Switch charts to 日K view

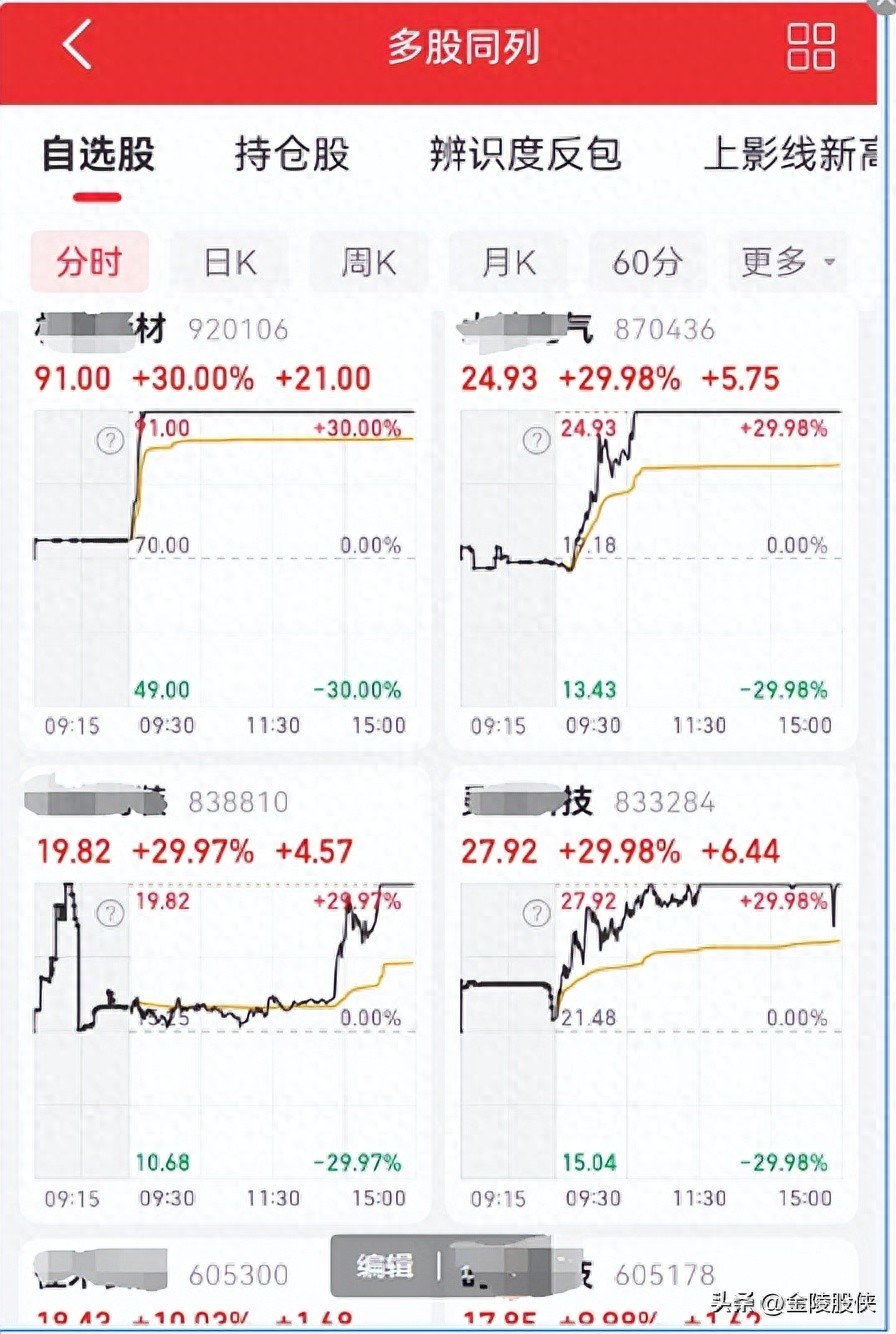tap(229, 261)
